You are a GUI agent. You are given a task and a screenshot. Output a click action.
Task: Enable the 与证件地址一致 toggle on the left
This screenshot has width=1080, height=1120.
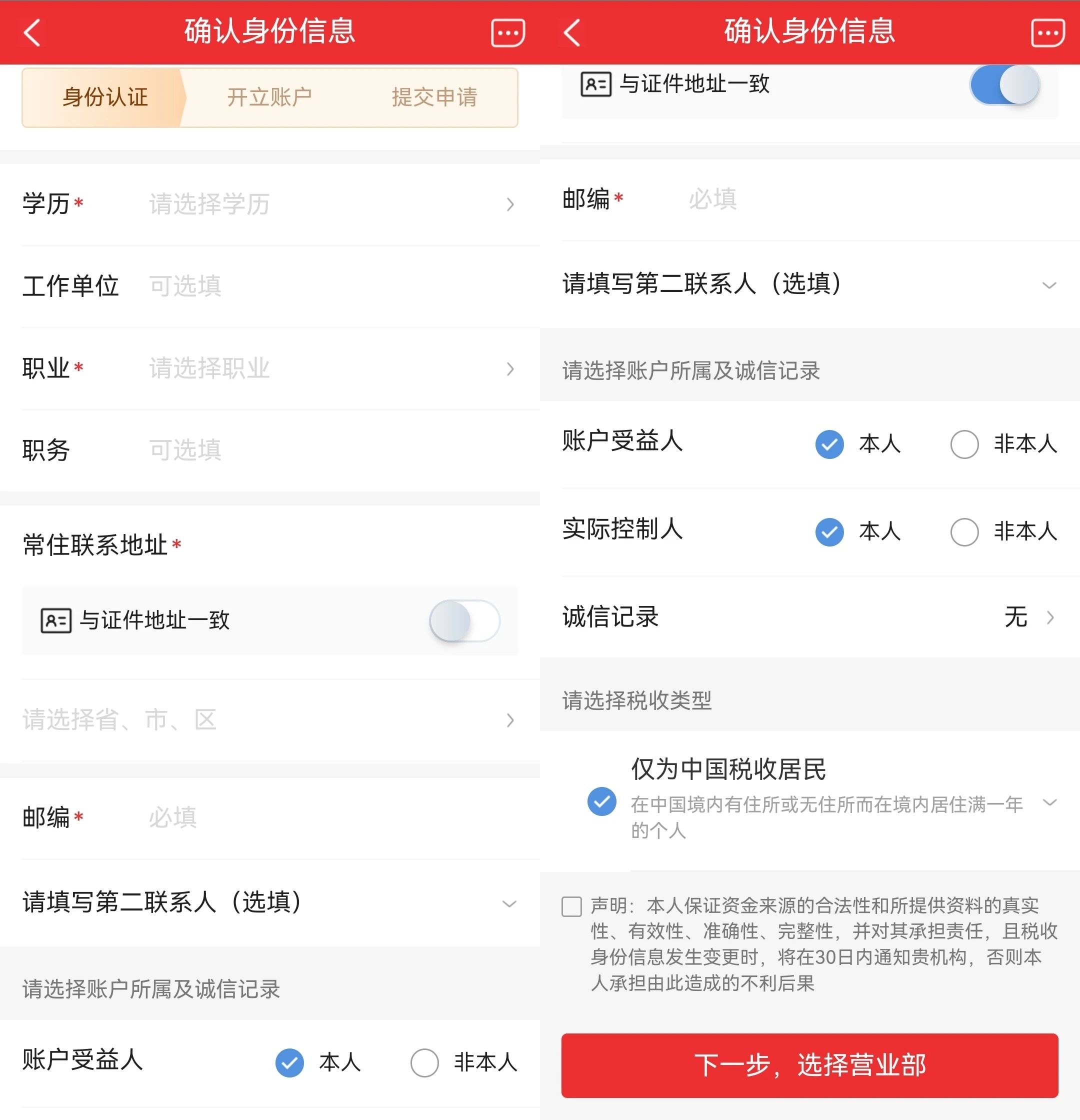coord(464,621)
